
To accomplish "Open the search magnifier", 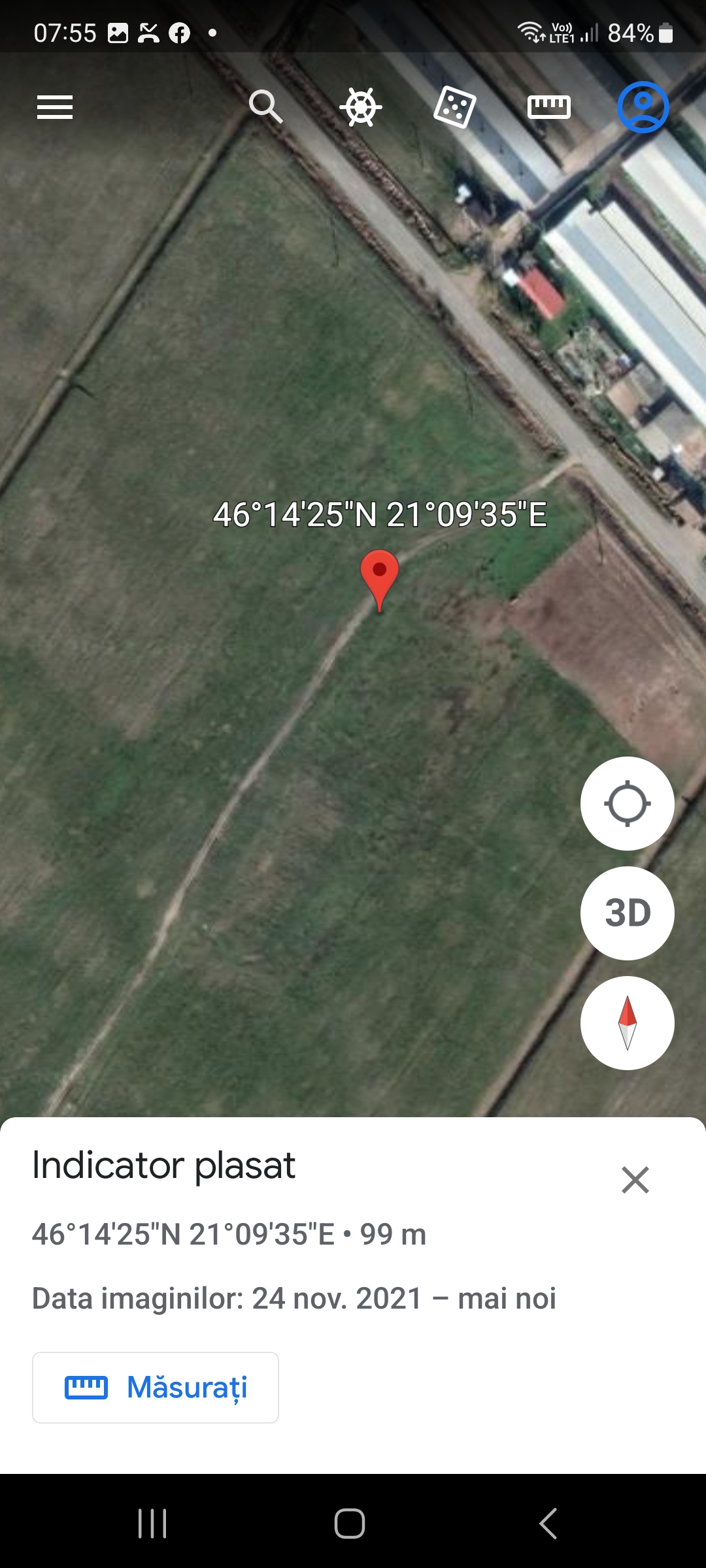I will click(x=265, y=106).
